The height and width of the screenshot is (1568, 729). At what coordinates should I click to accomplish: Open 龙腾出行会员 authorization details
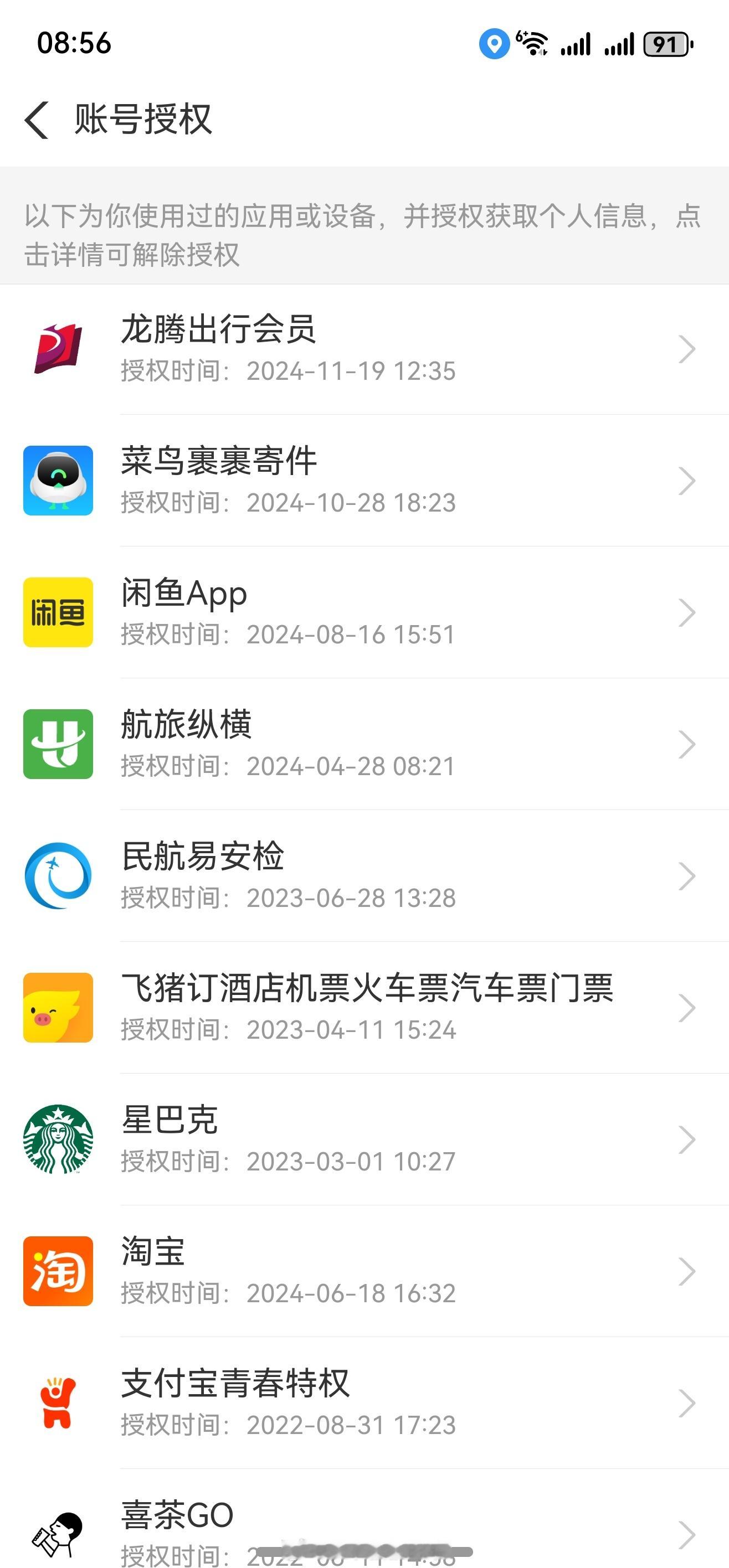364,349
